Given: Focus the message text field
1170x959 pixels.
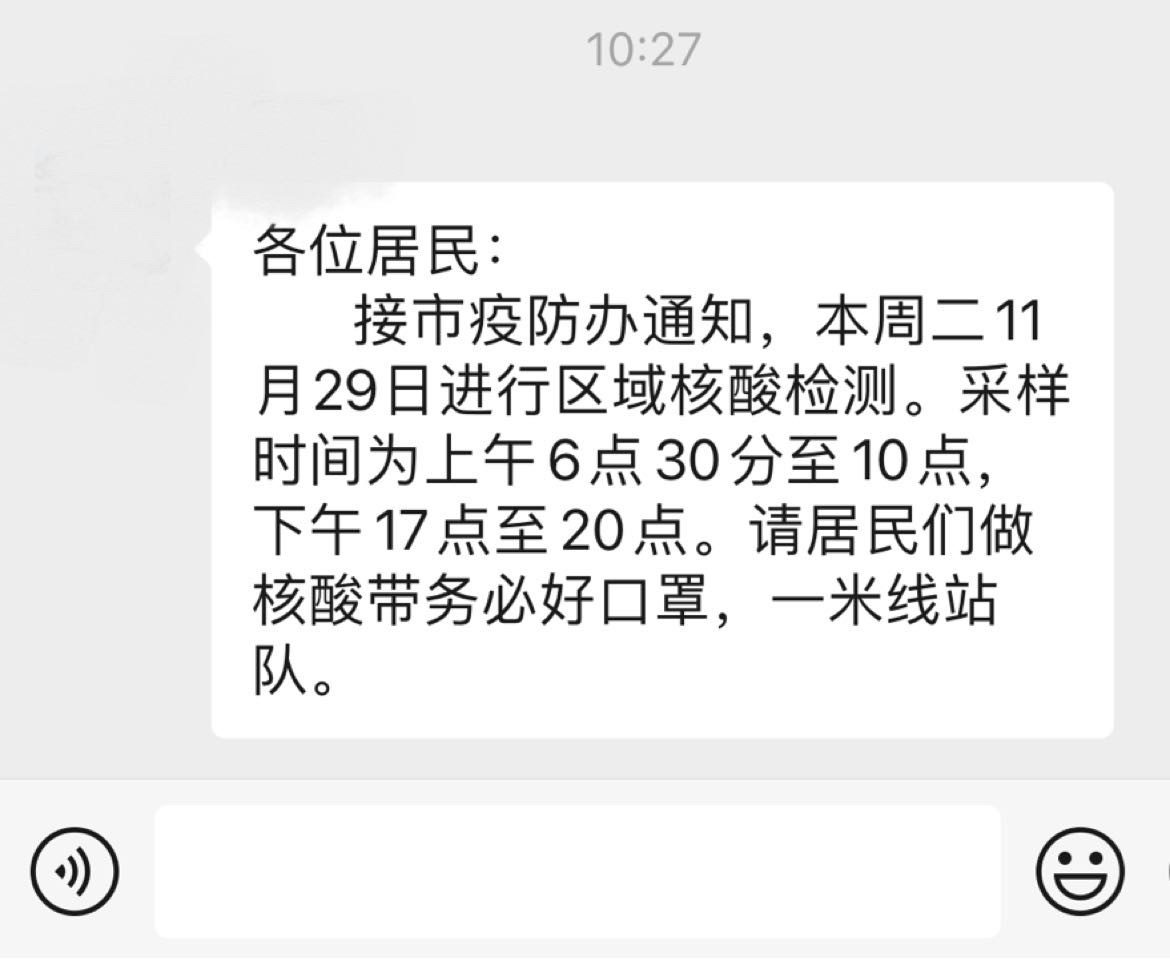Looking at the screenshot, I should coord(577,871).
